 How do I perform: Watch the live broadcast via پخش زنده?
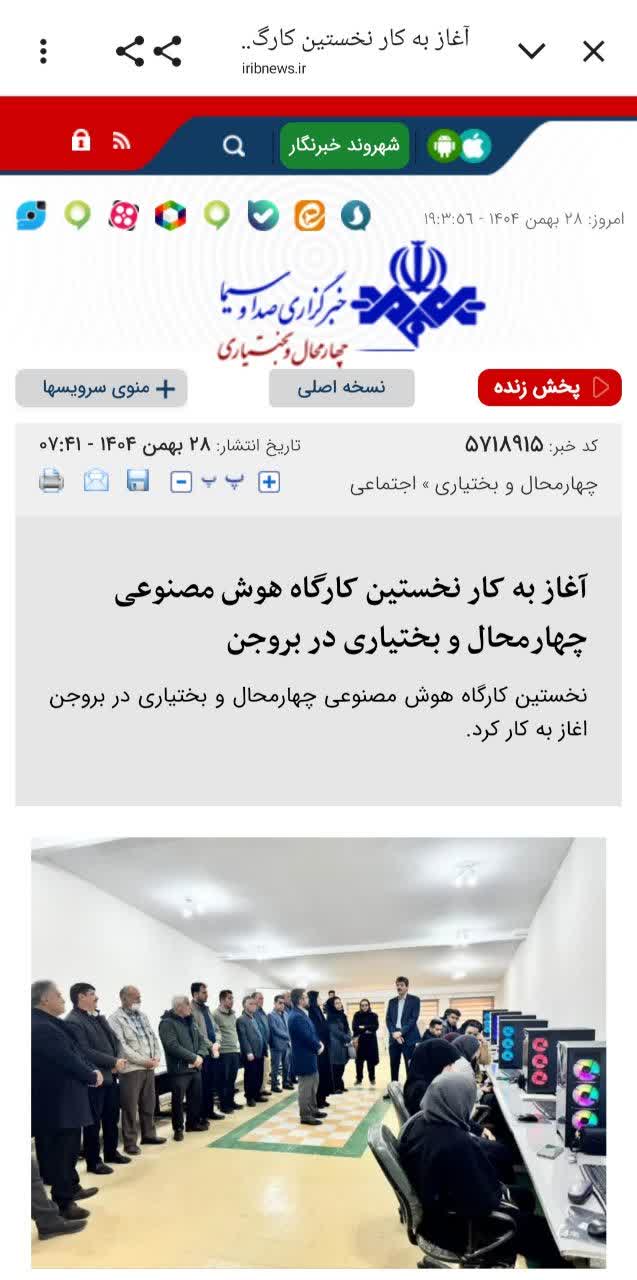pos(549,388)
